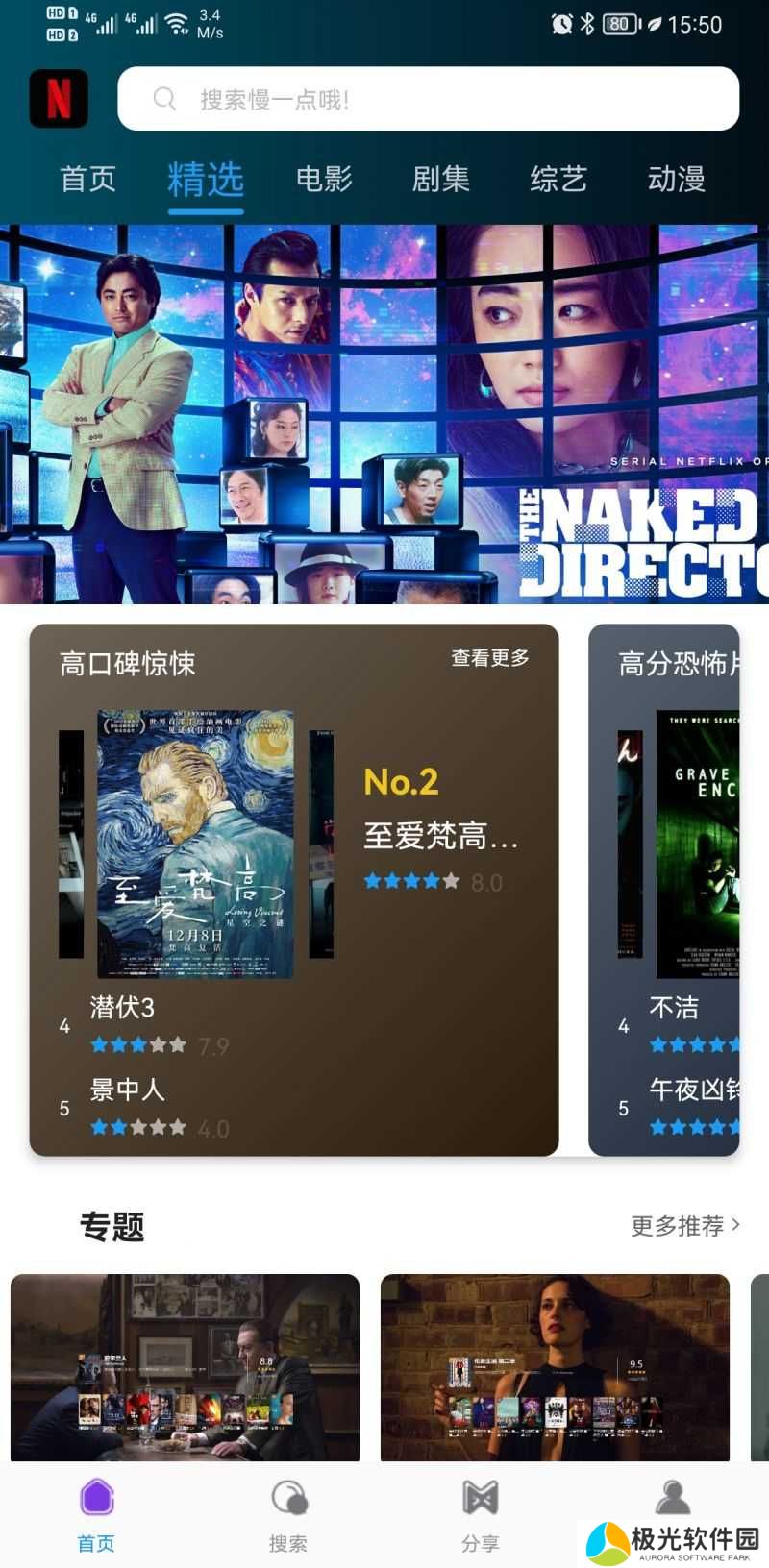Open the 分享 bottom tab
The height and width of the screenshot is (1568, 769).
tap(481, 1515)
